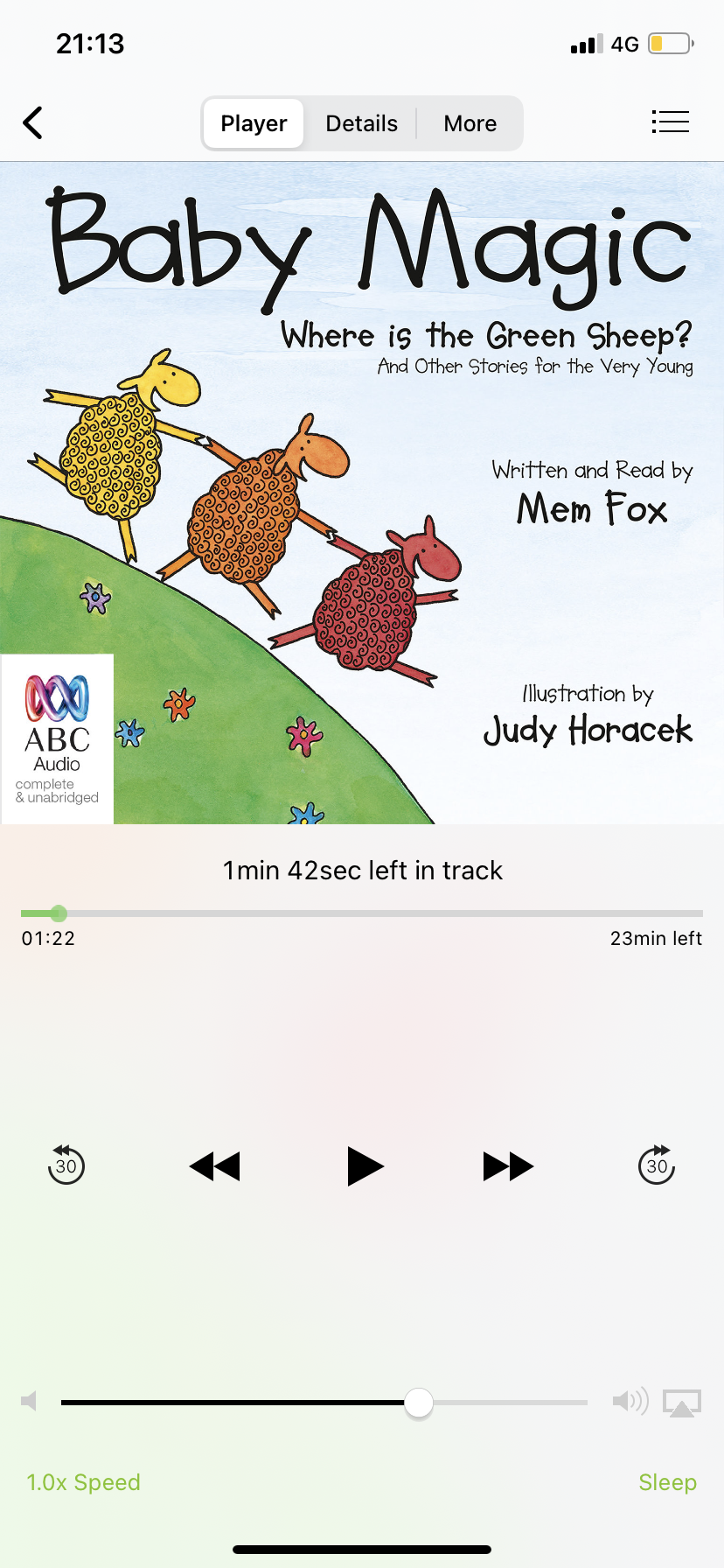Change the 1.0x playback speed
The image size is (724, 1568).
[x=84, y=1482]
